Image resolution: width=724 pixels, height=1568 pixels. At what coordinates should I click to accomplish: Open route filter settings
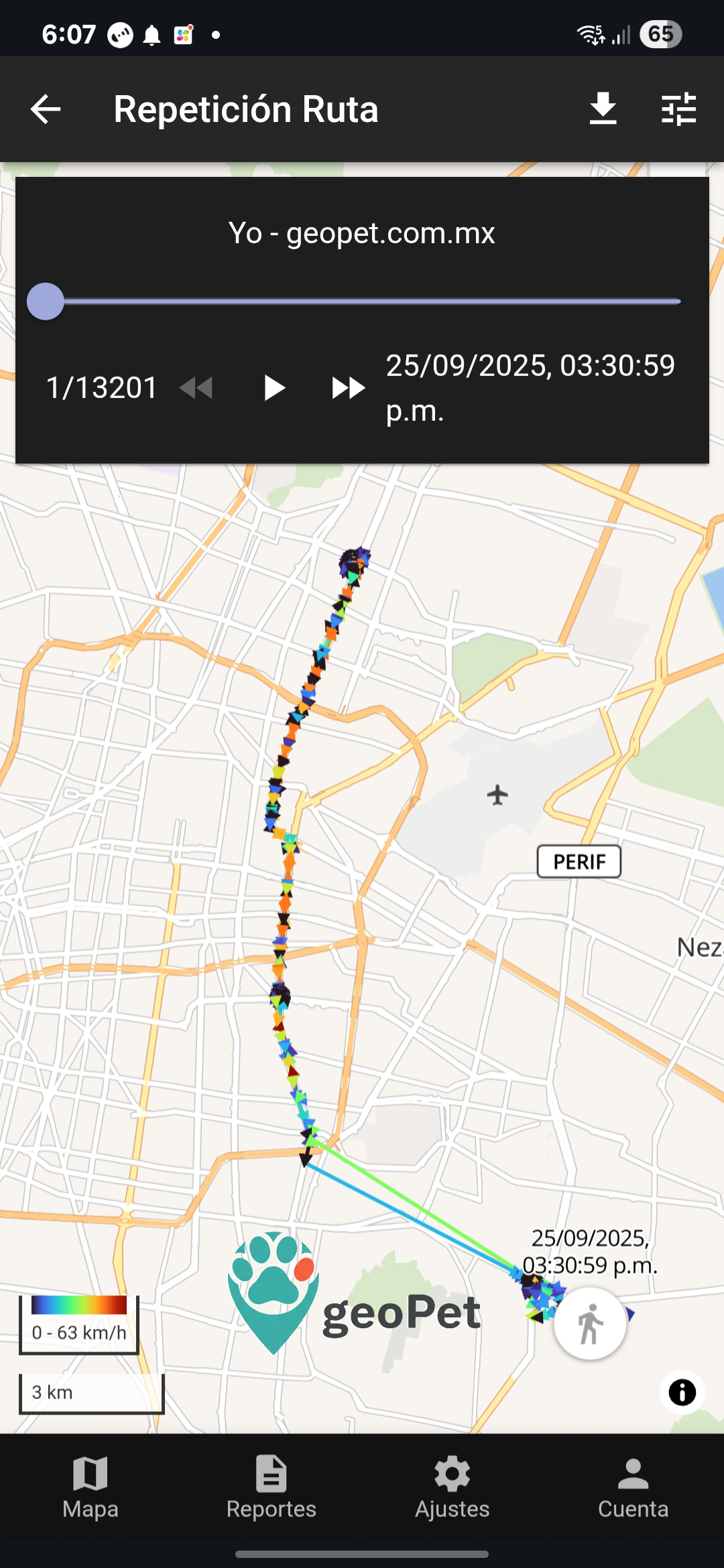(x=678, y=109)
